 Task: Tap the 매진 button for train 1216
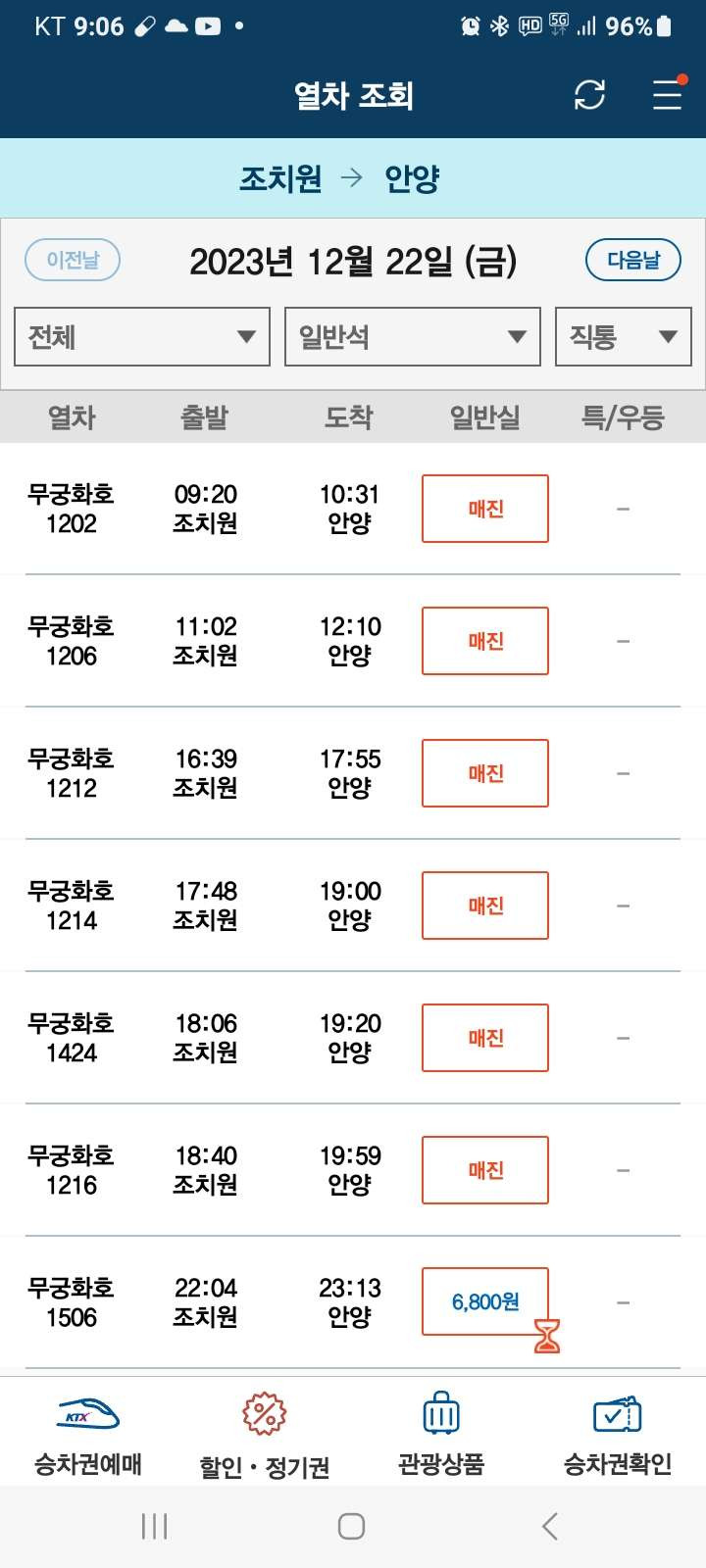(x=485, y=1170)
